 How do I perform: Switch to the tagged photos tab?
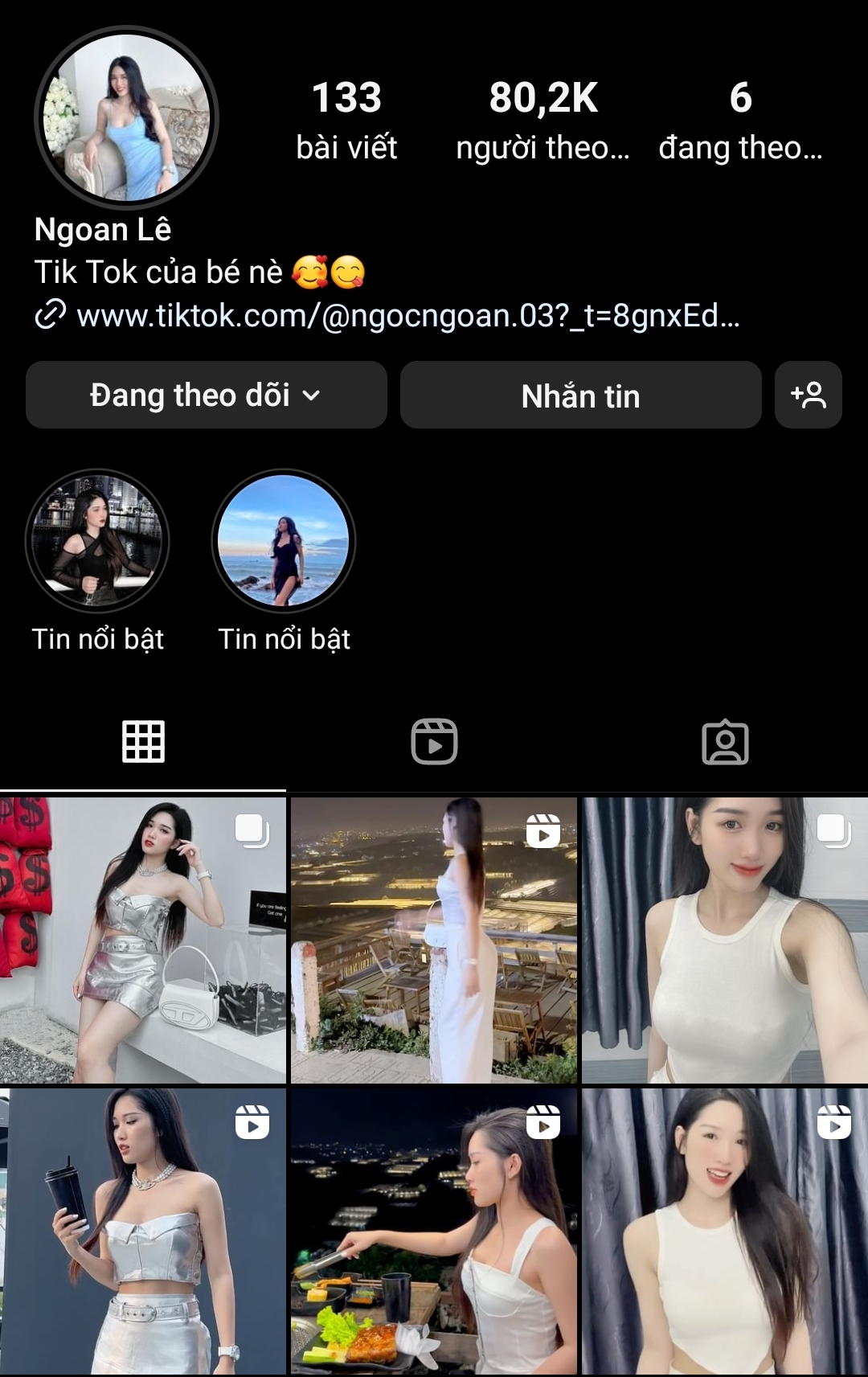click(x=725, y=741)
